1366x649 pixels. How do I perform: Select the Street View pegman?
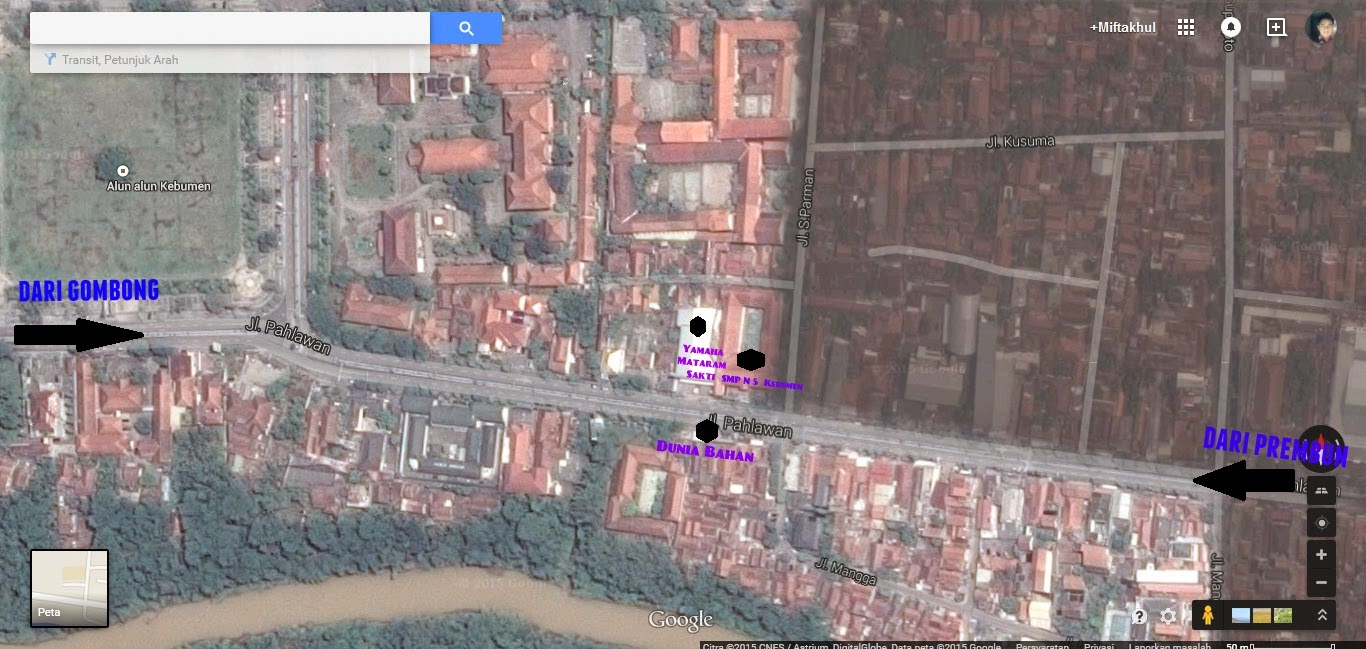click(1209, 615)
